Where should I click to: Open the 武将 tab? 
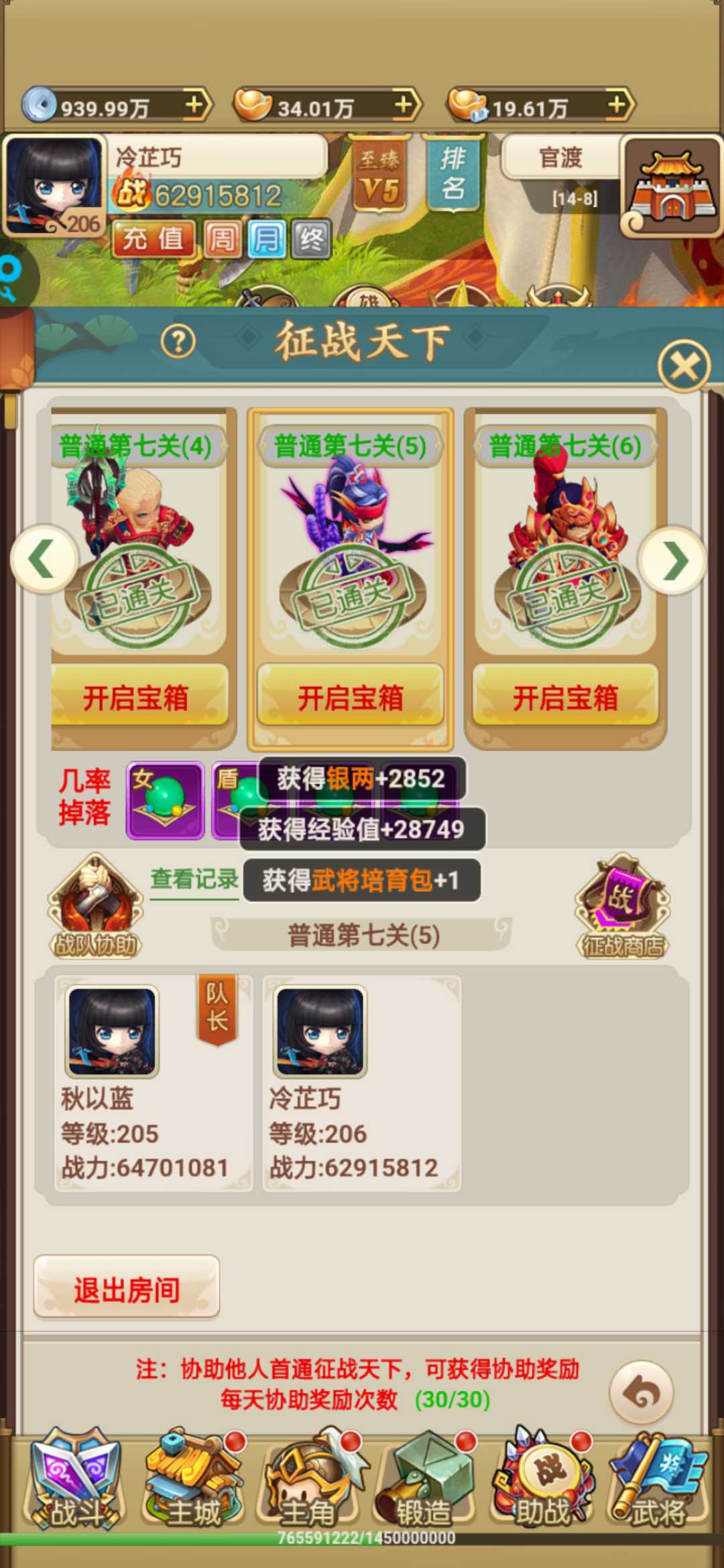[x=658, y=1482]
